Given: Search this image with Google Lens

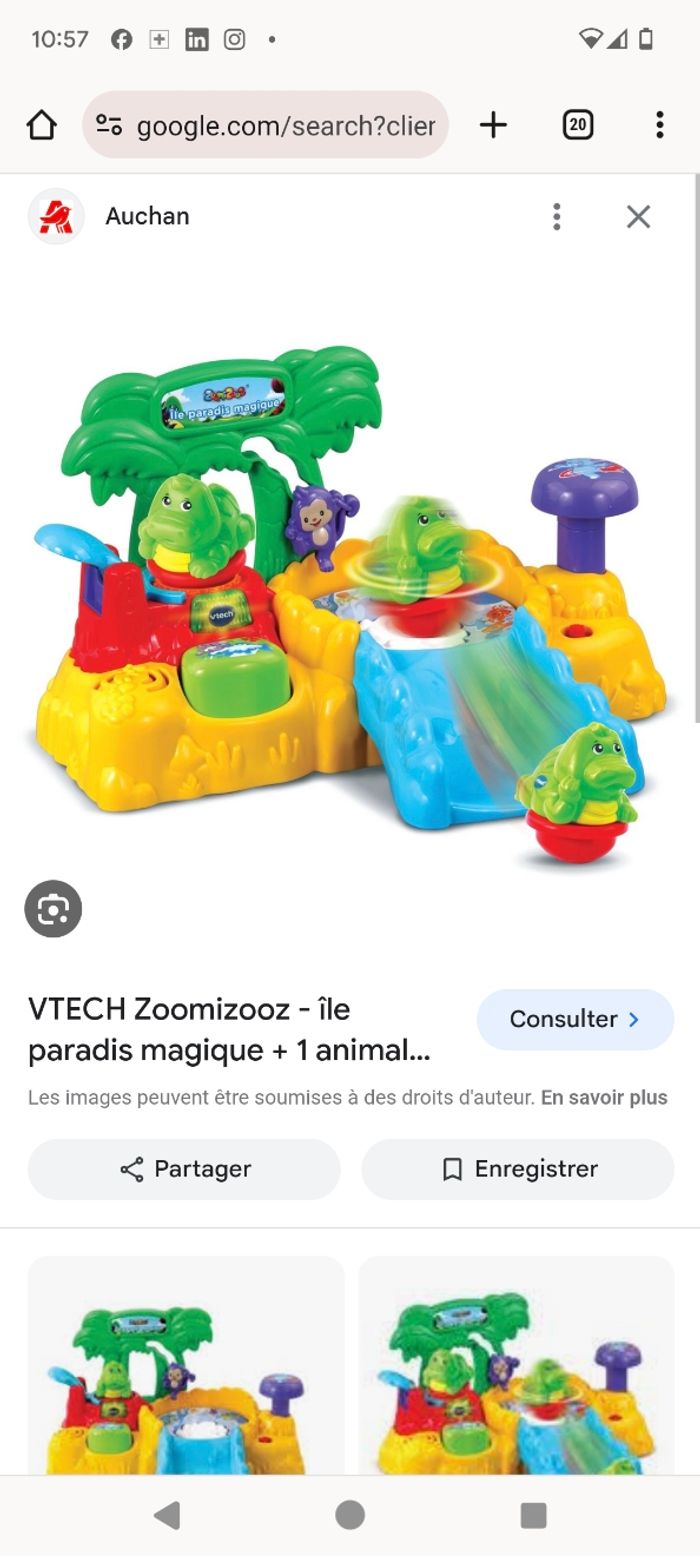Looking at the screenshot, I should pos(53,909).
